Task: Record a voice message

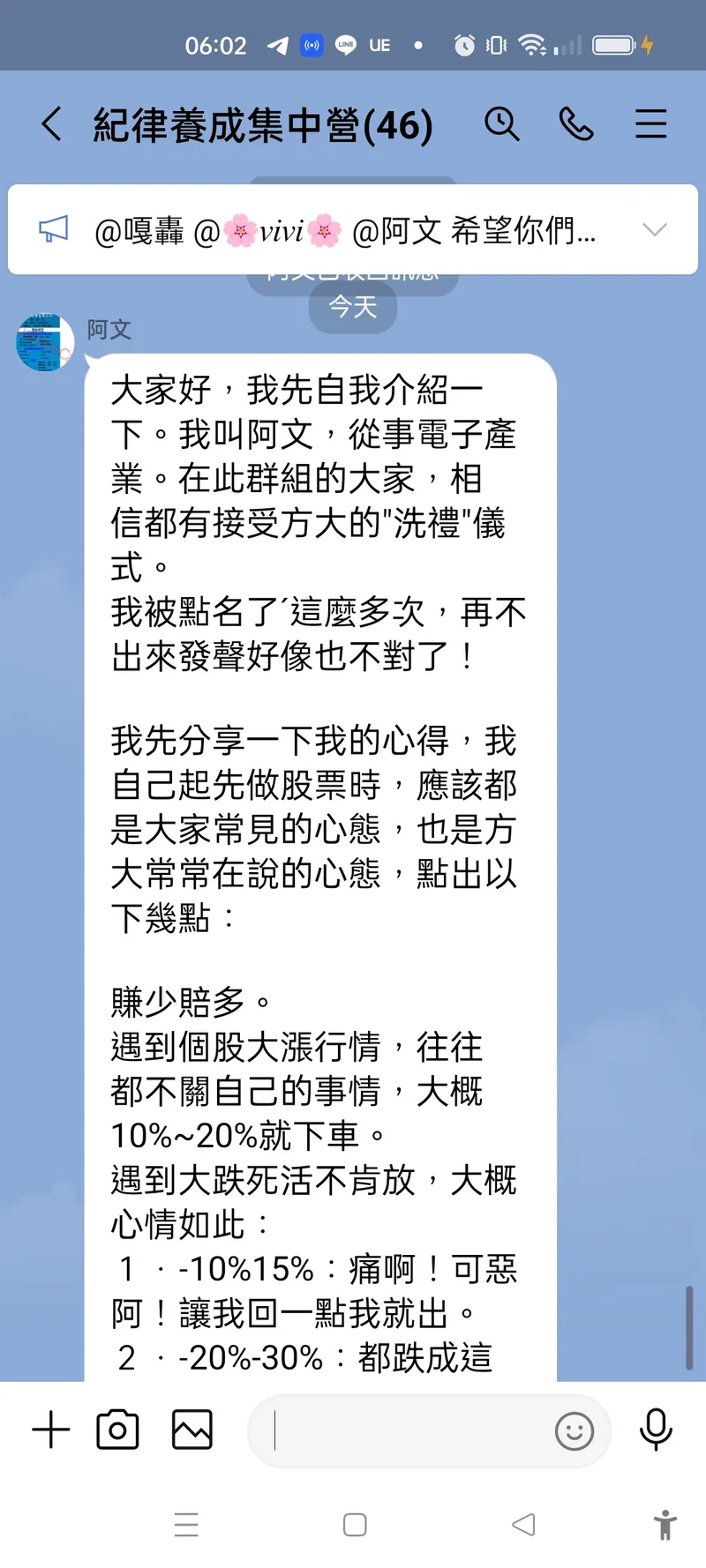Action: tap(656, 1430)
